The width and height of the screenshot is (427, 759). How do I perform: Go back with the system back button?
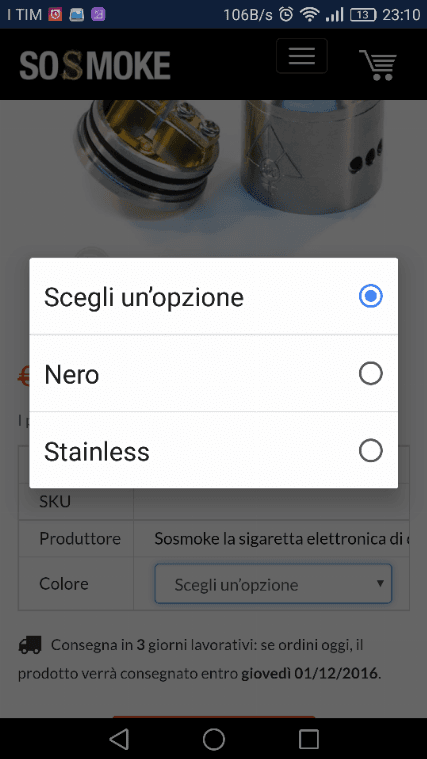(x=119, y=739)
